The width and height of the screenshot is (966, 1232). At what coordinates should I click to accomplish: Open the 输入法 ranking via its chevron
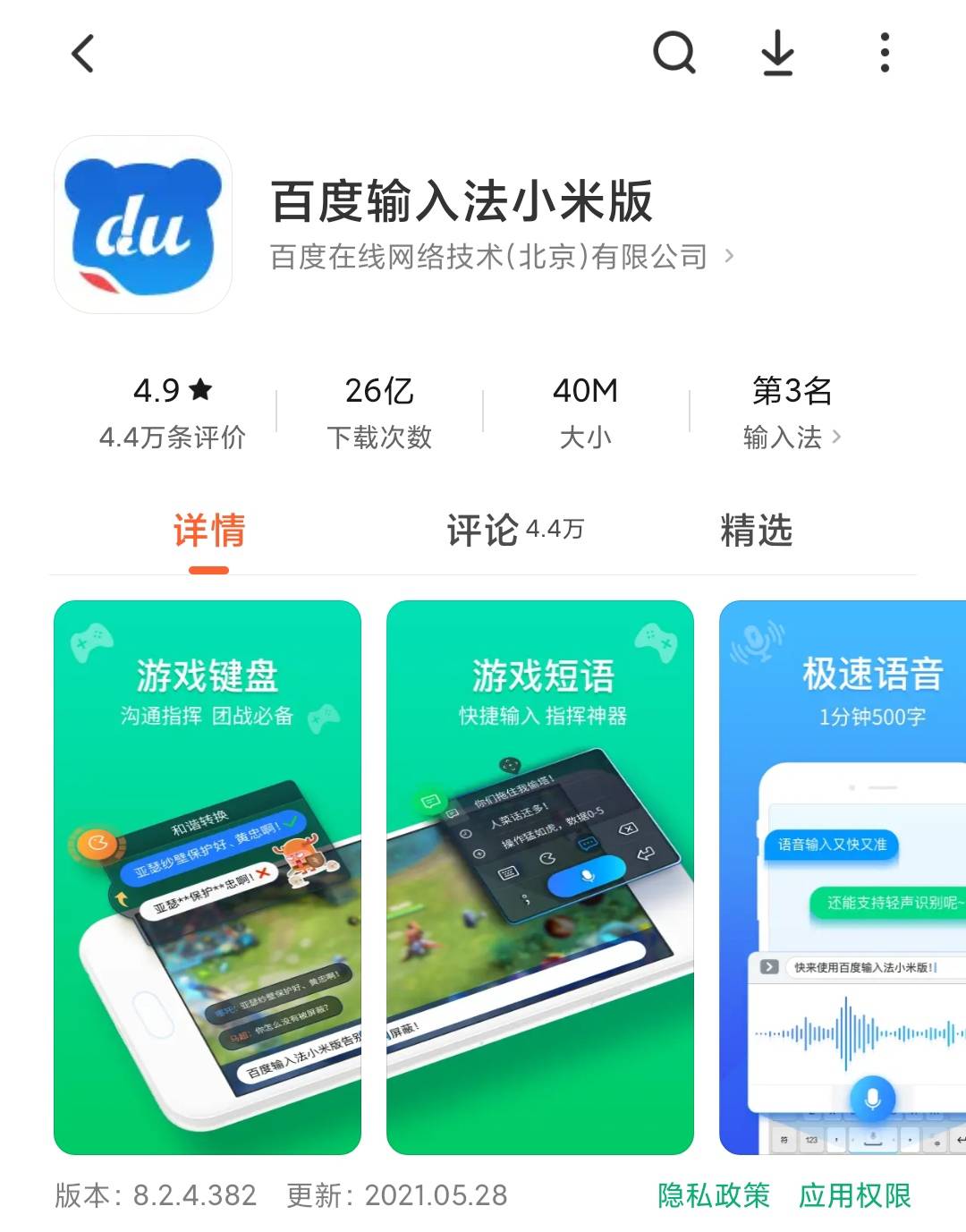[837, 438]
